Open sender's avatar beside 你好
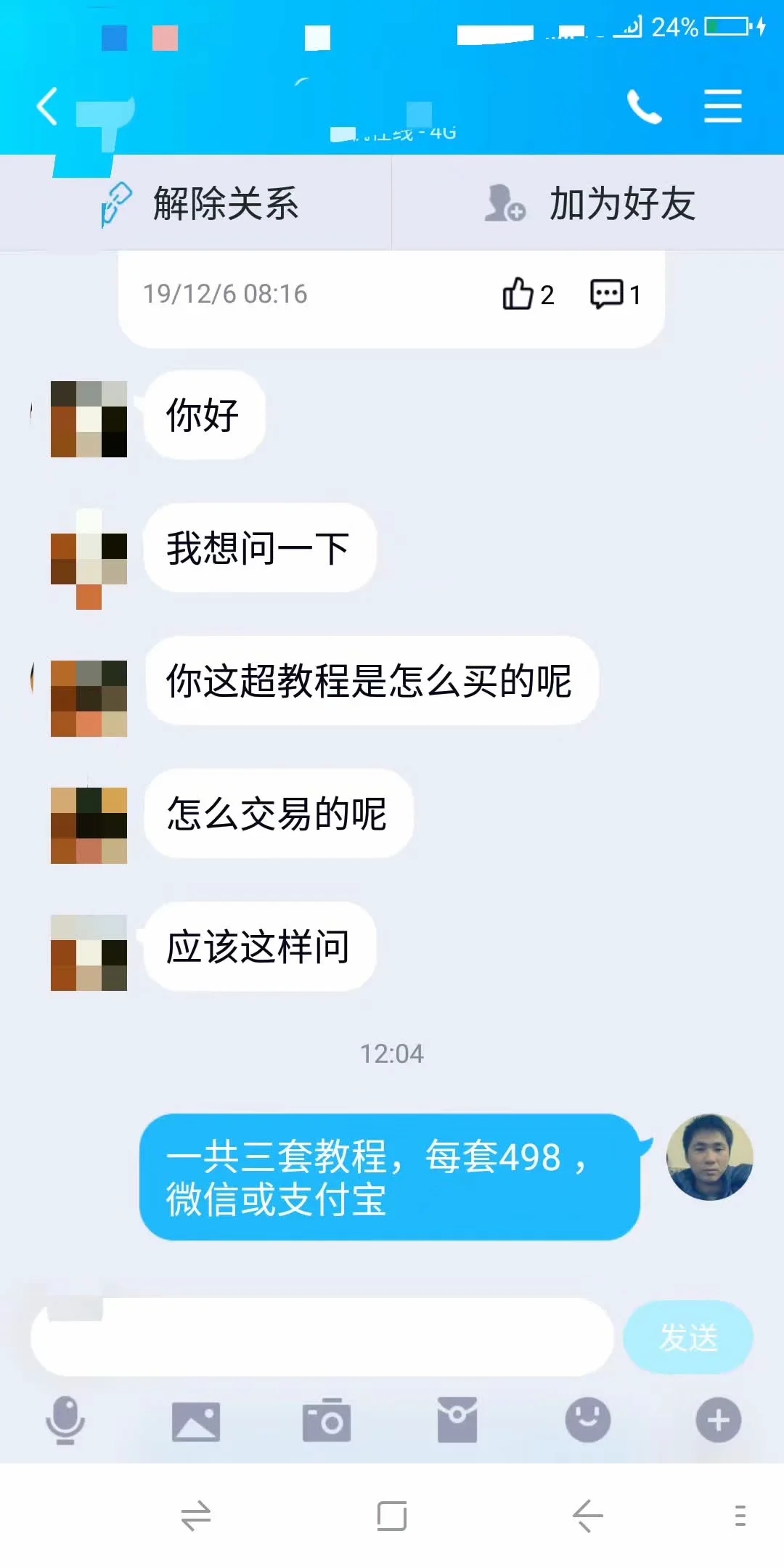Viewport: 784px width, 1568px height. (89, 419)
